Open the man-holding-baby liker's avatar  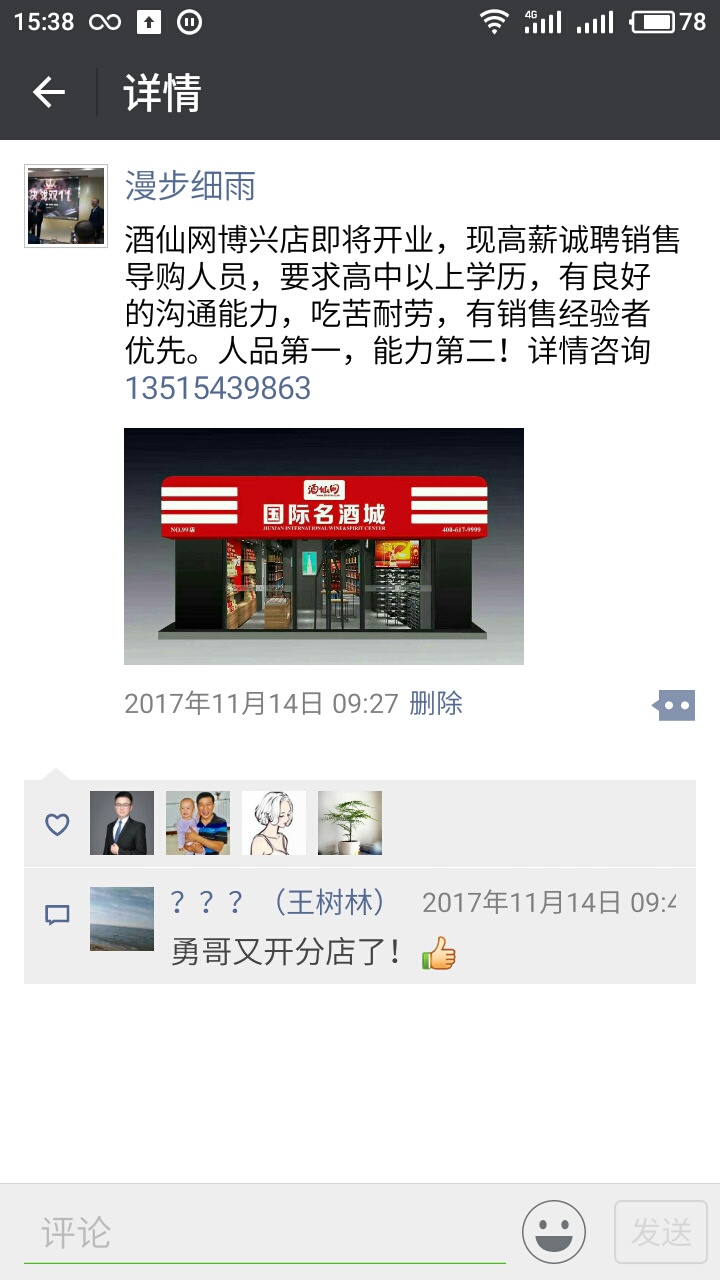(198, 823)
